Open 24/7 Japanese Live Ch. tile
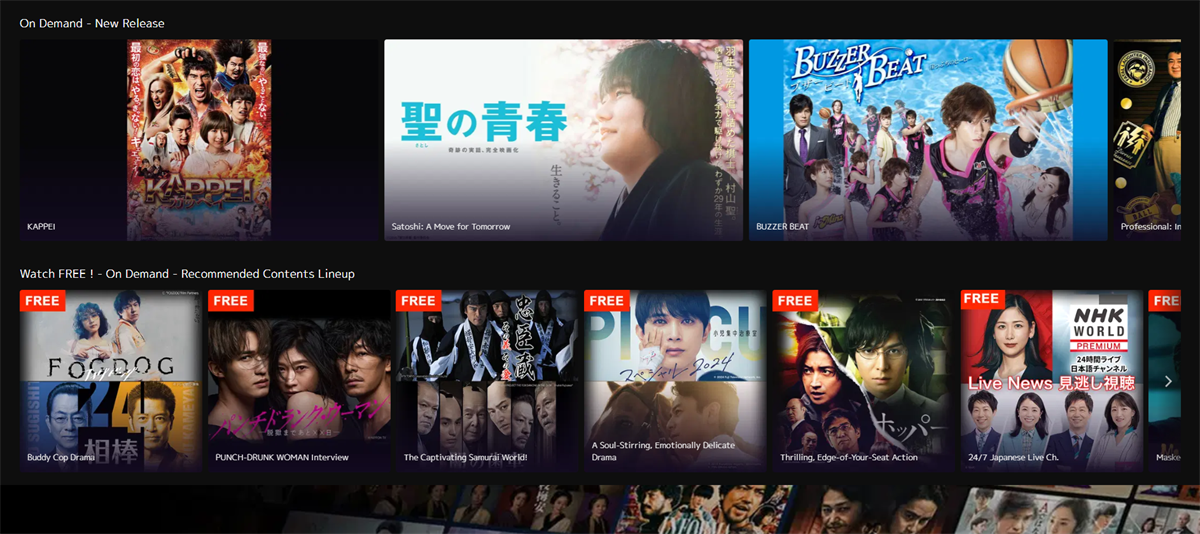Image resolution: width=1200 pixels, height=534 pixels. pyautogui.click(x=1050, y=380)
